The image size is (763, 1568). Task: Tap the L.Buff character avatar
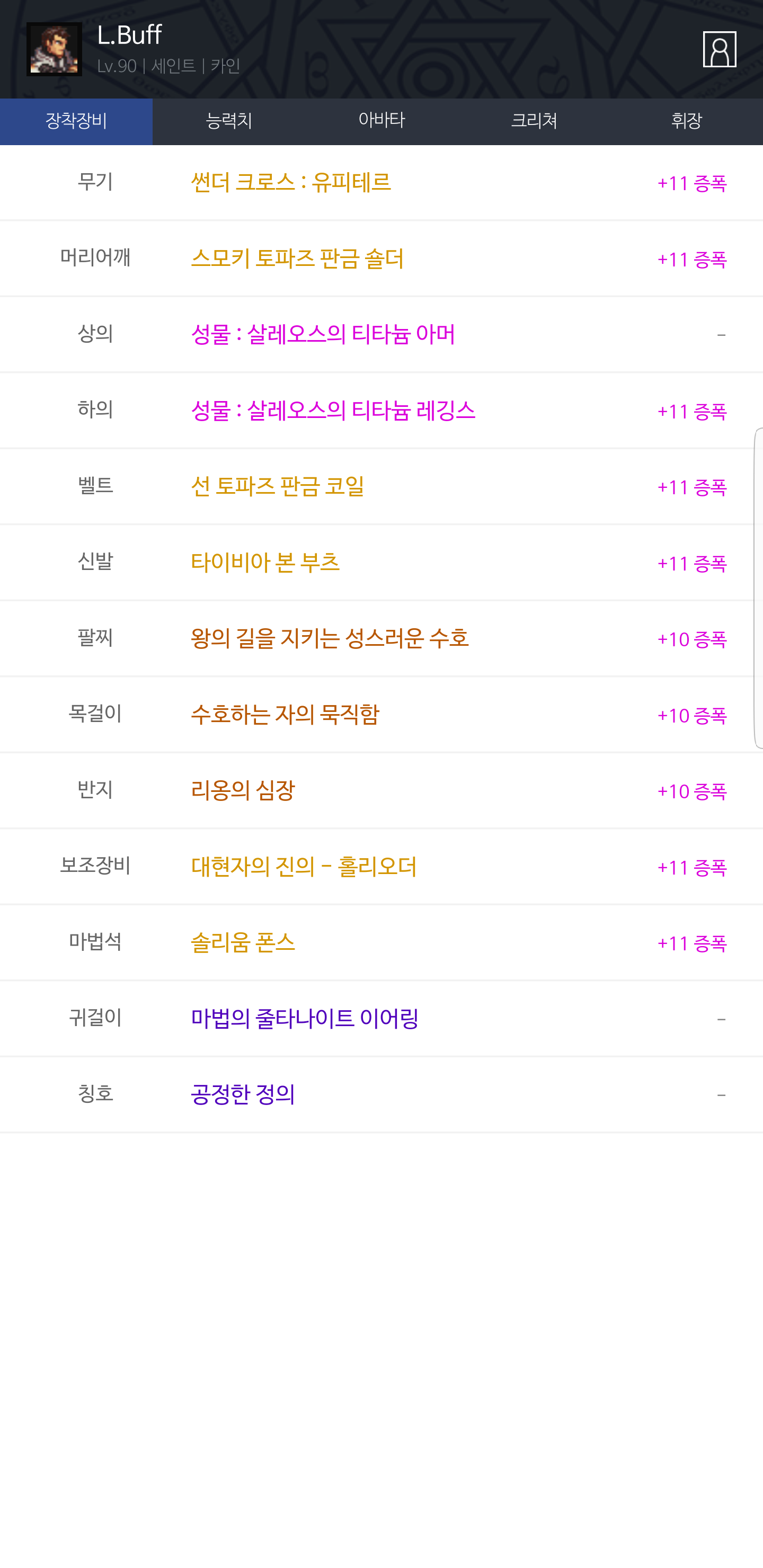(x=54, y=49)
